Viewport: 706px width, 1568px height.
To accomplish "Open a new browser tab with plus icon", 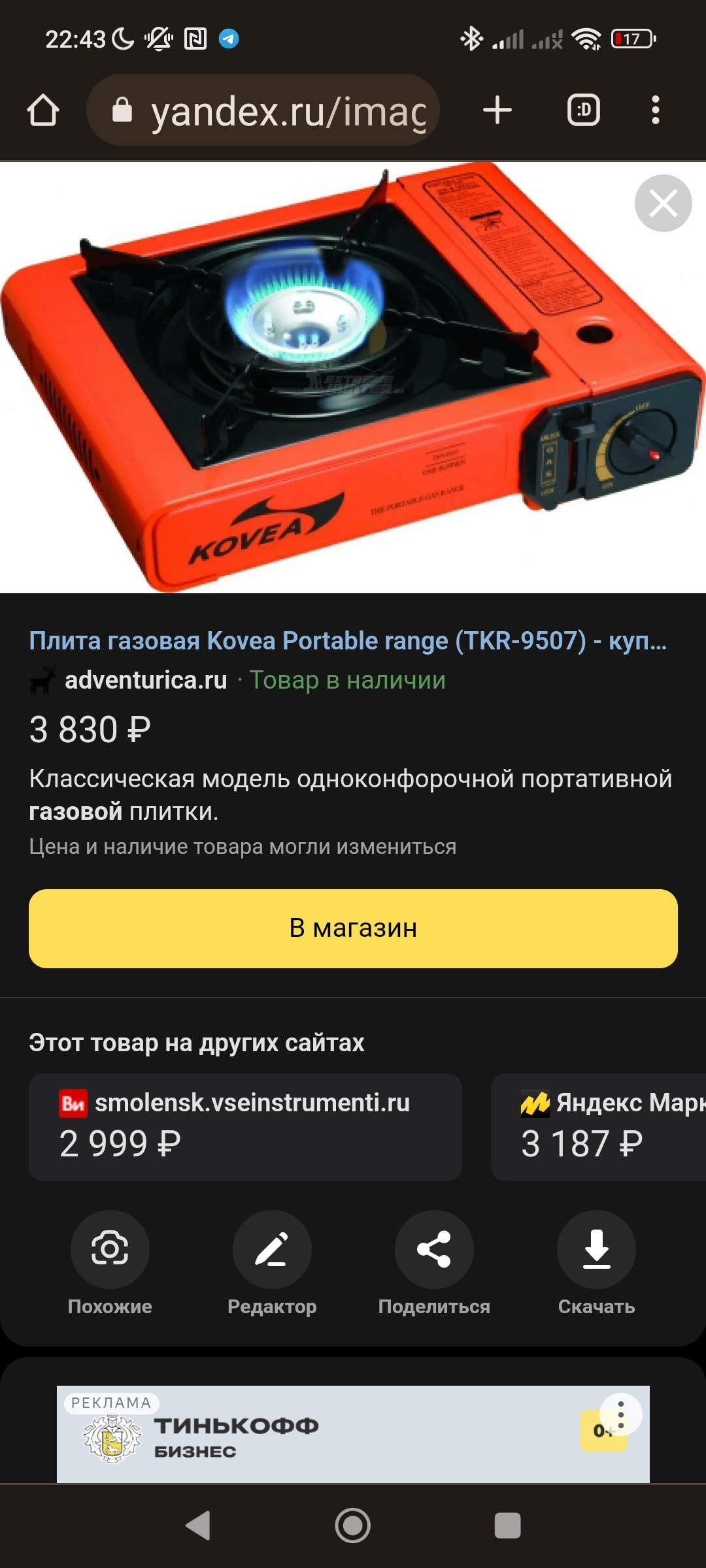I will [x=497, y=110].
